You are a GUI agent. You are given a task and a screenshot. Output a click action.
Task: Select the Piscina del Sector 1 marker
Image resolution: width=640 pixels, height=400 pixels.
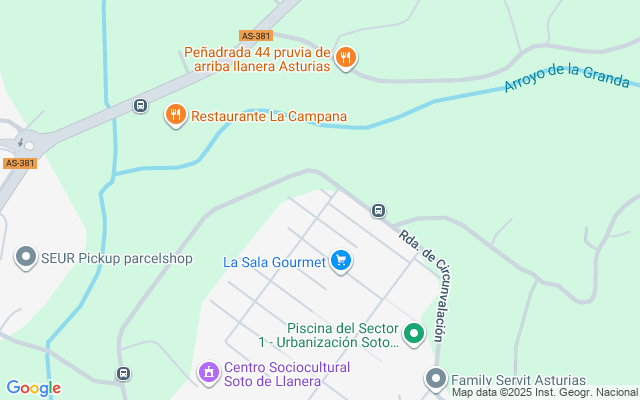tap(414, 334)
